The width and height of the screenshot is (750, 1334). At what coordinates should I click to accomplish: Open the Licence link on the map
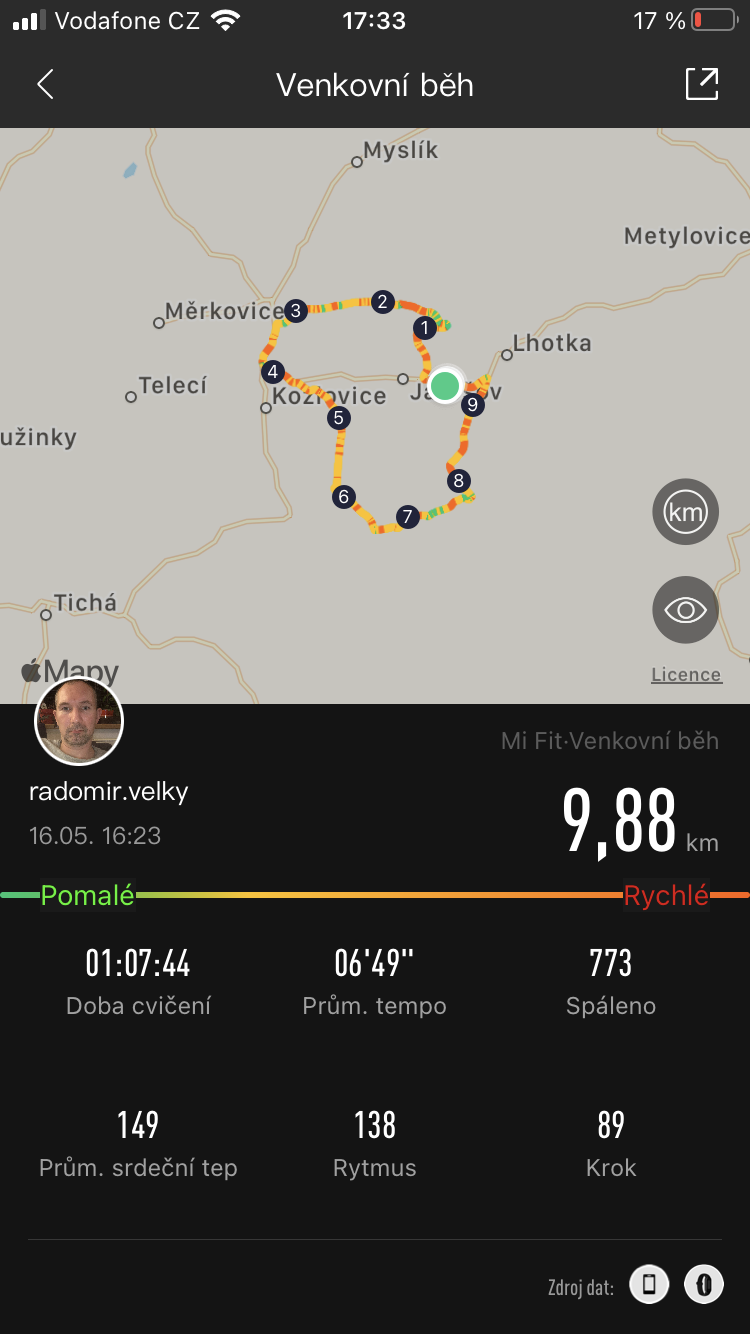(x=686, y=675)
